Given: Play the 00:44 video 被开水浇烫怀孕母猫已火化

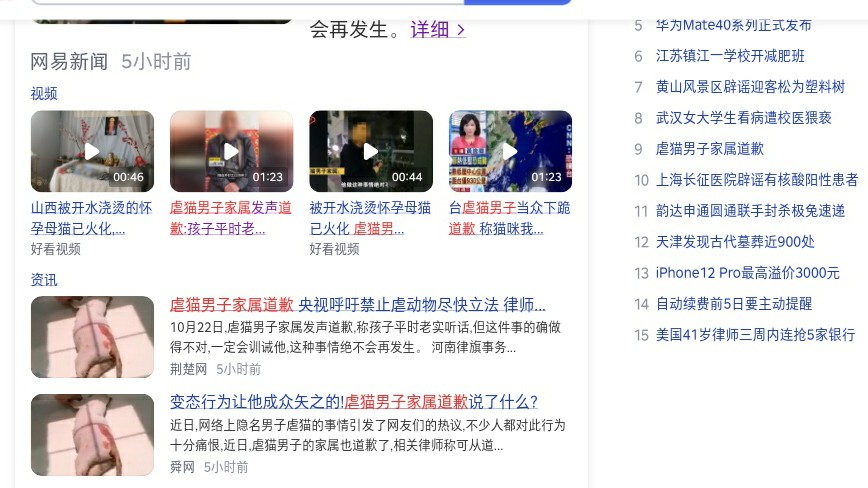Looking at the screenshot, I should (371, 151).
